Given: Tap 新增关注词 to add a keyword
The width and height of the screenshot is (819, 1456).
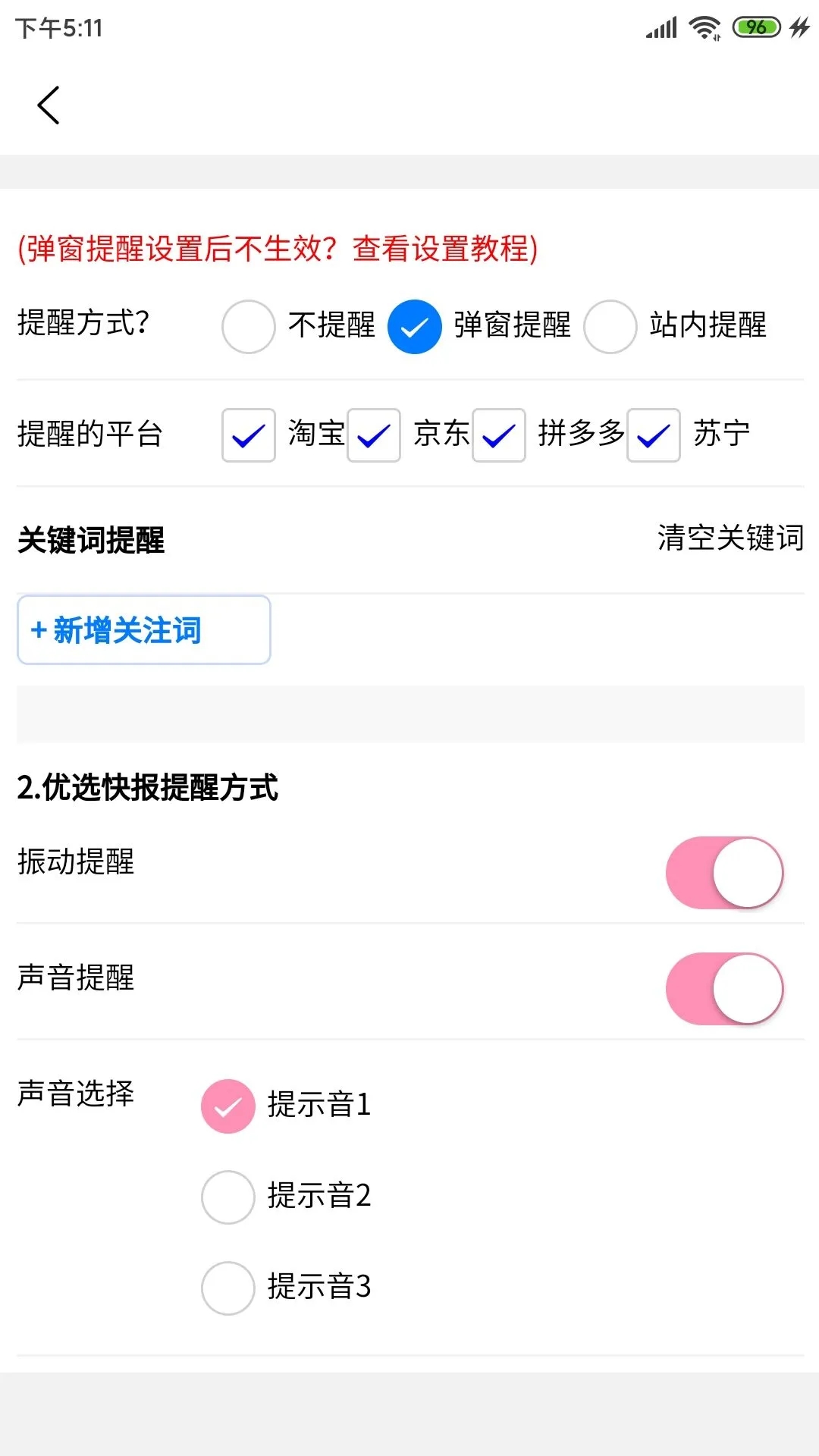Looking at the screenshot, I should [x=143, y=630].
